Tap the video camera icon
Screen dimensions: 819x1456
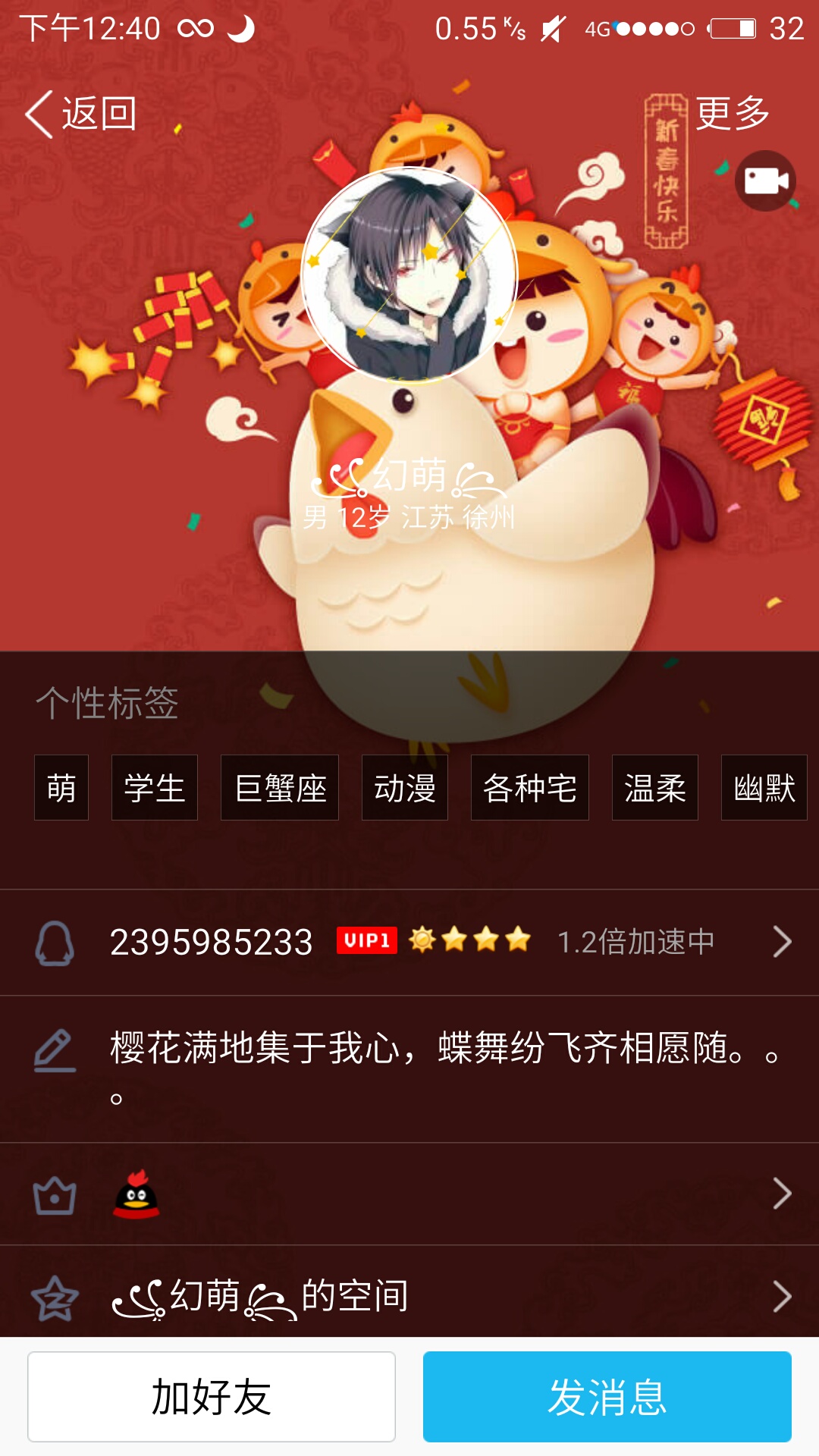765,181
